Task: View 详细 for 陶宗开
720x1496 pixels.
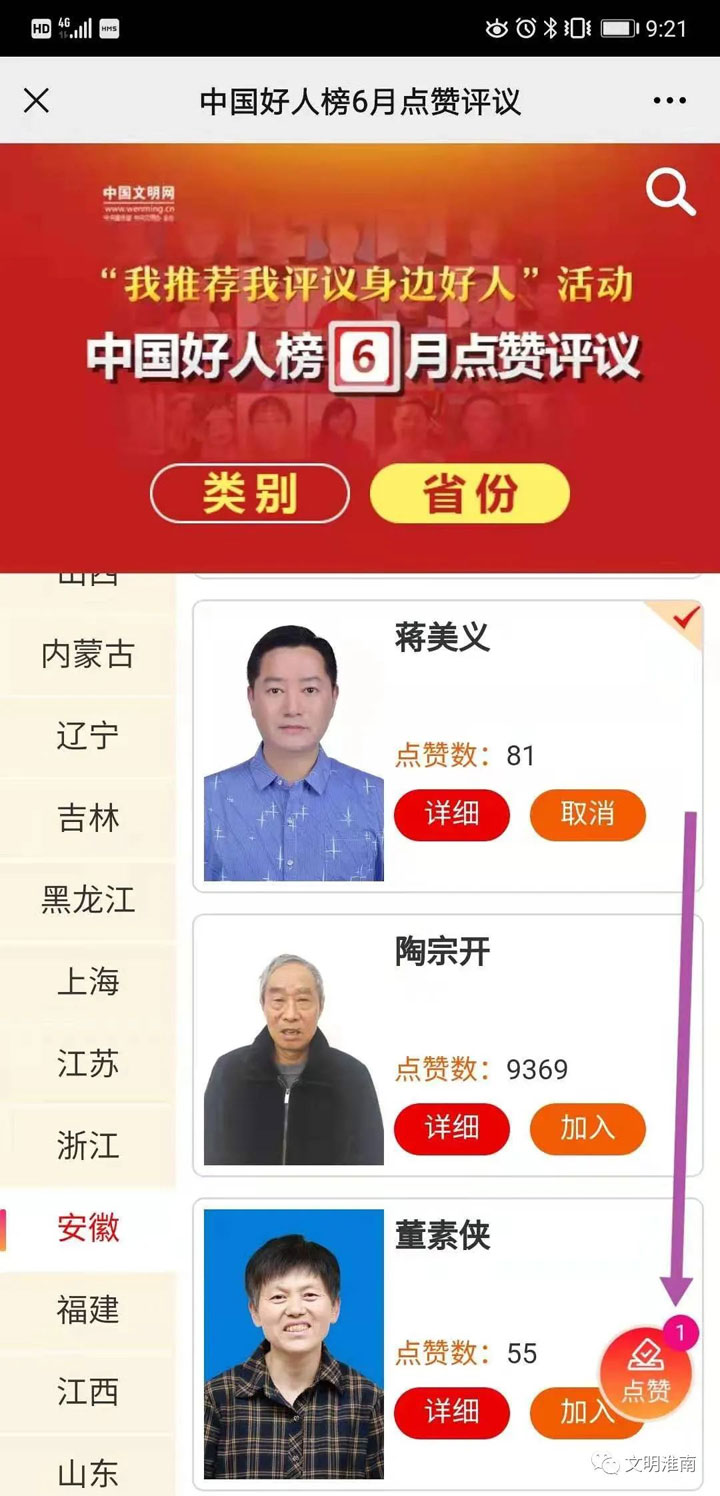Action: click(452, 1128)
